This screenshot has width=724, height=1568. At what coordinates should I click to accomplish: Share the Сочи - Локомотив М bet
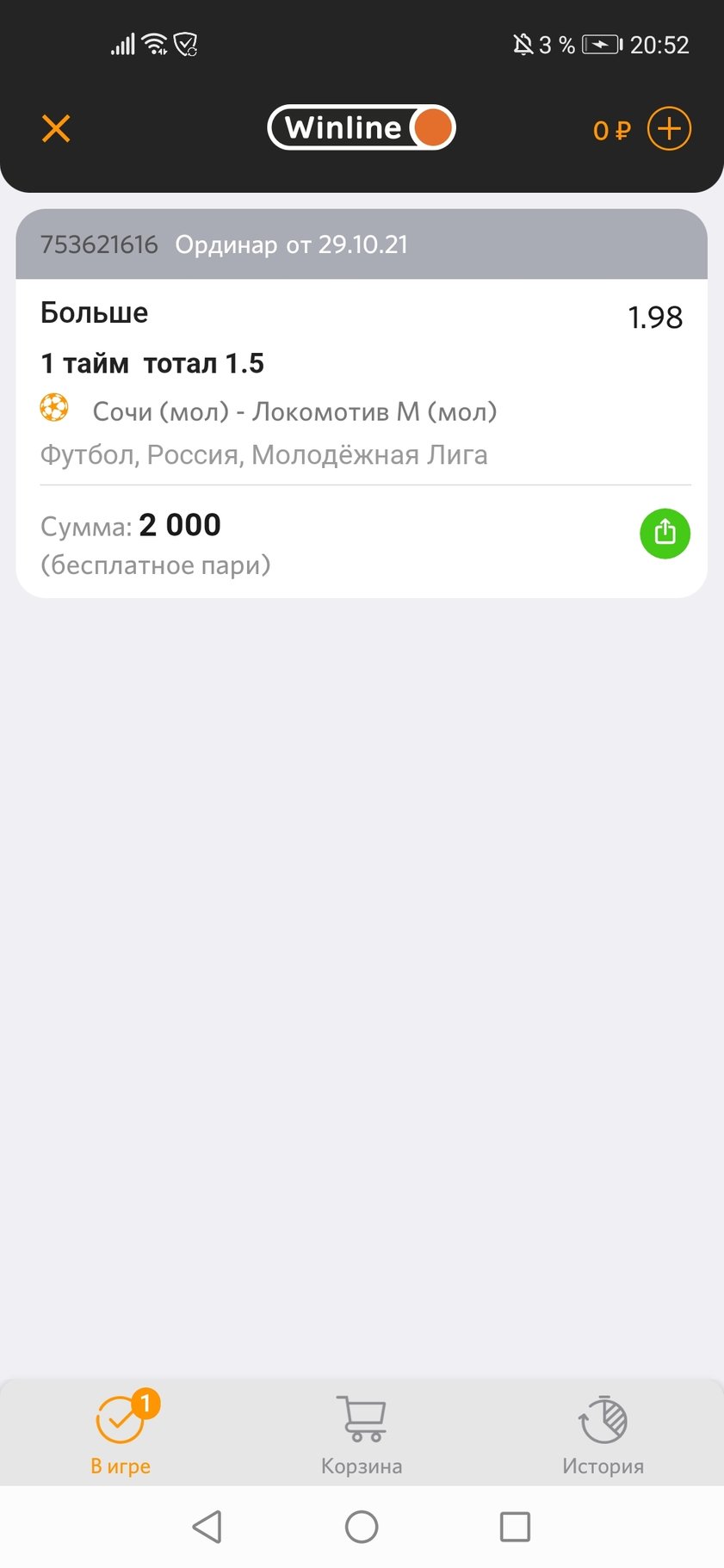tap(665, 534)
